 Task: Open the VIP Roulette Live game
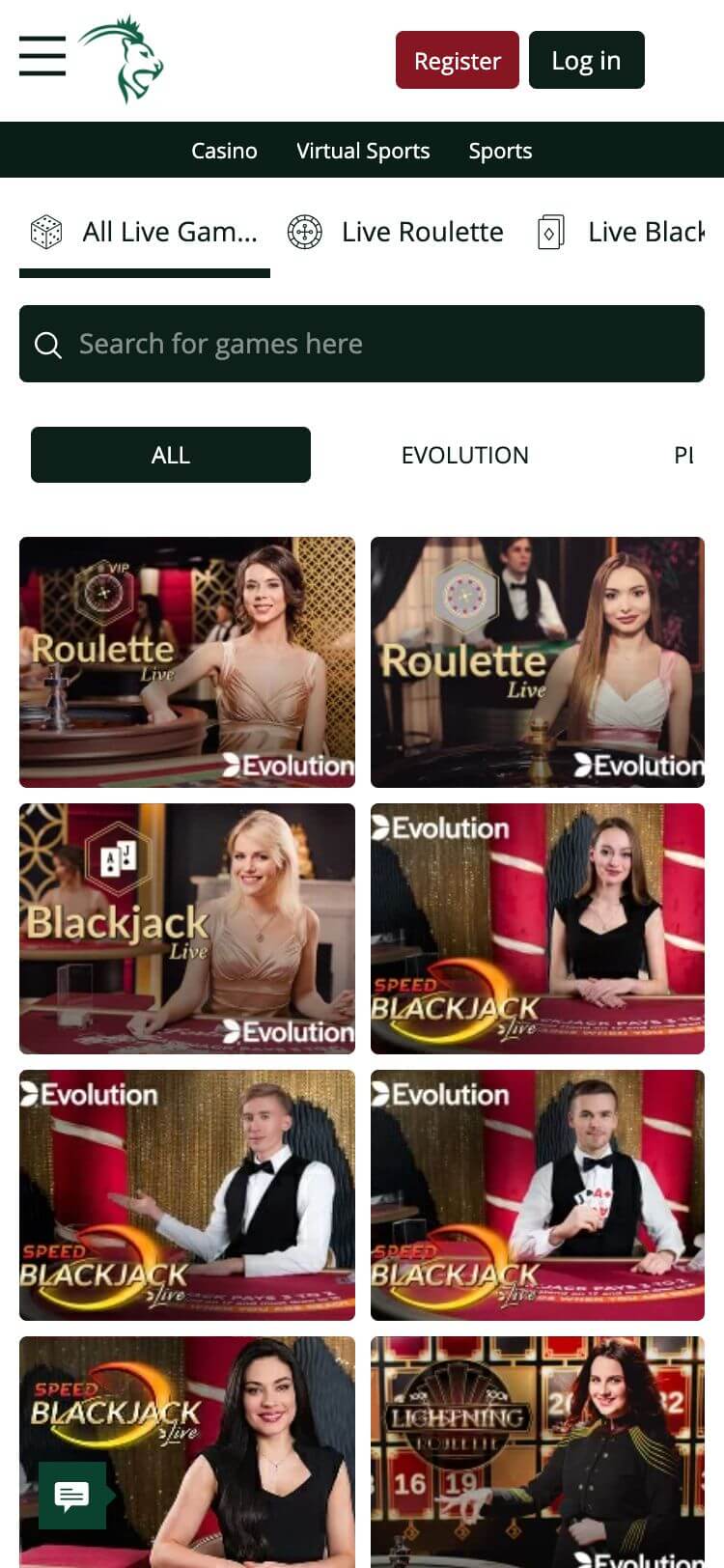tap(187, 662)
